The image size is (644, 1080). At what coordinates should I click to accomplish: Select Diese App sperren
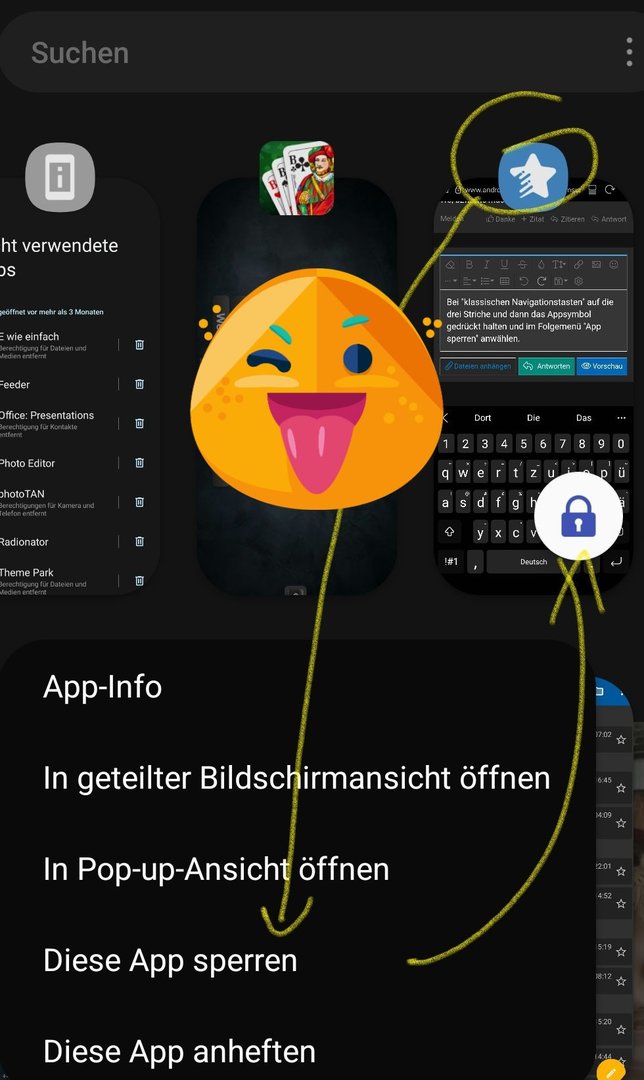[170, 960]
